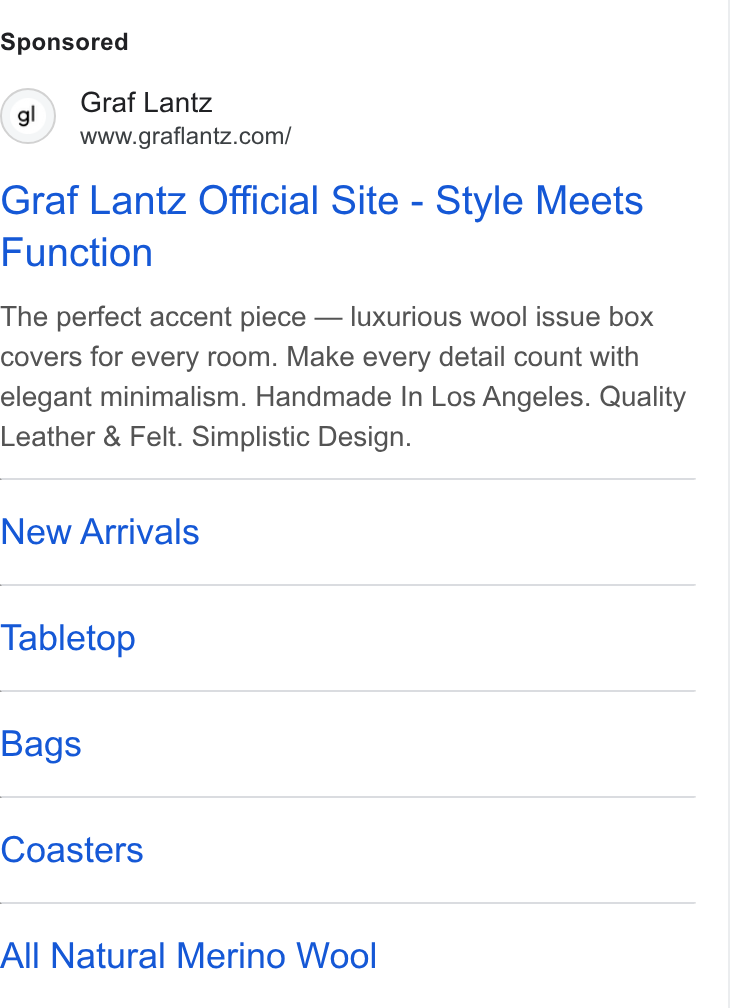Open the Graf Lantz Official Site headline link
This screenshot has height=1008, width=730.
(321, 226)
